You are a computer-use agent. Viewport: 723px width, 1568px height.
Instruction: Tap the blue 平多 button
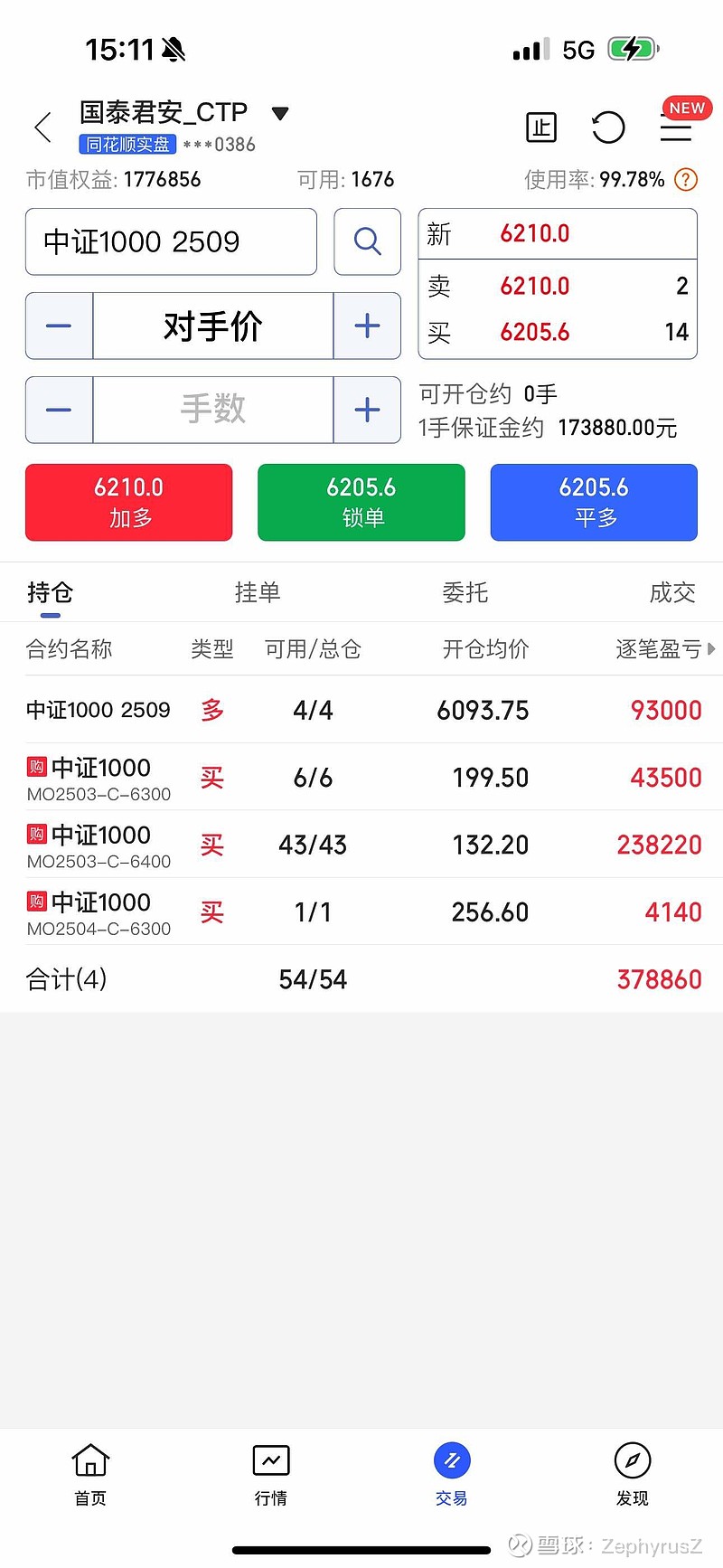(594, 503)
